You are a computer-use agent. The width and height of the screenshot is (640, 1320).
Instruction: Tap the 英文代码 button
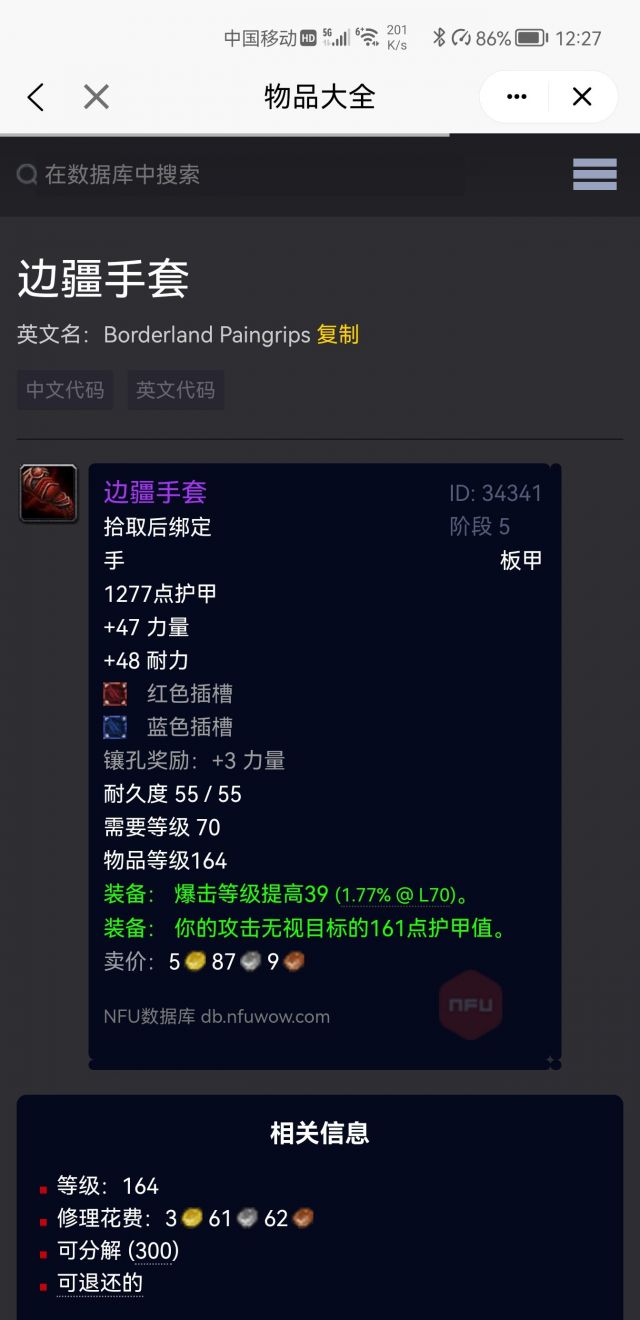[176, 390]
